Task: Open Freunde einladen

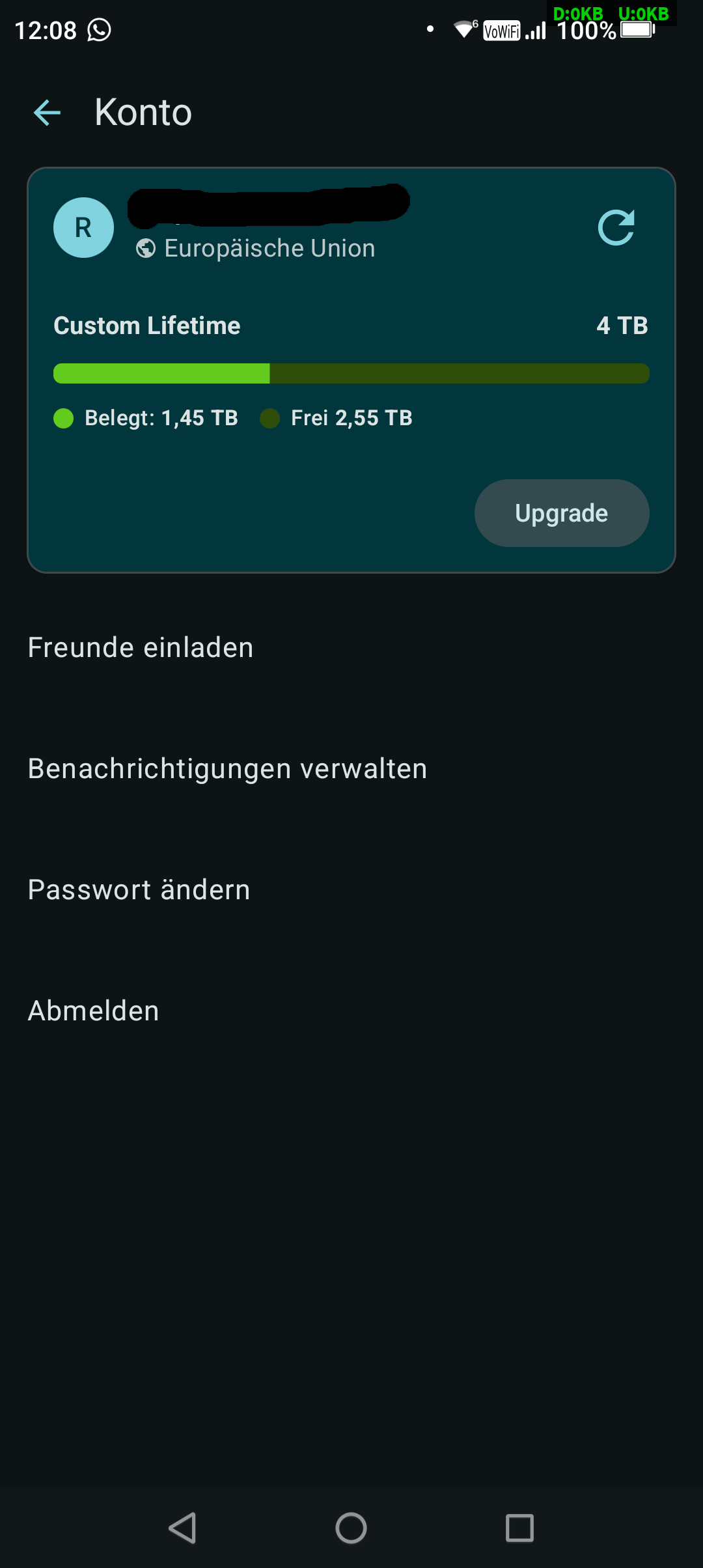Action: pyautogui.click(x=141, y=648)
